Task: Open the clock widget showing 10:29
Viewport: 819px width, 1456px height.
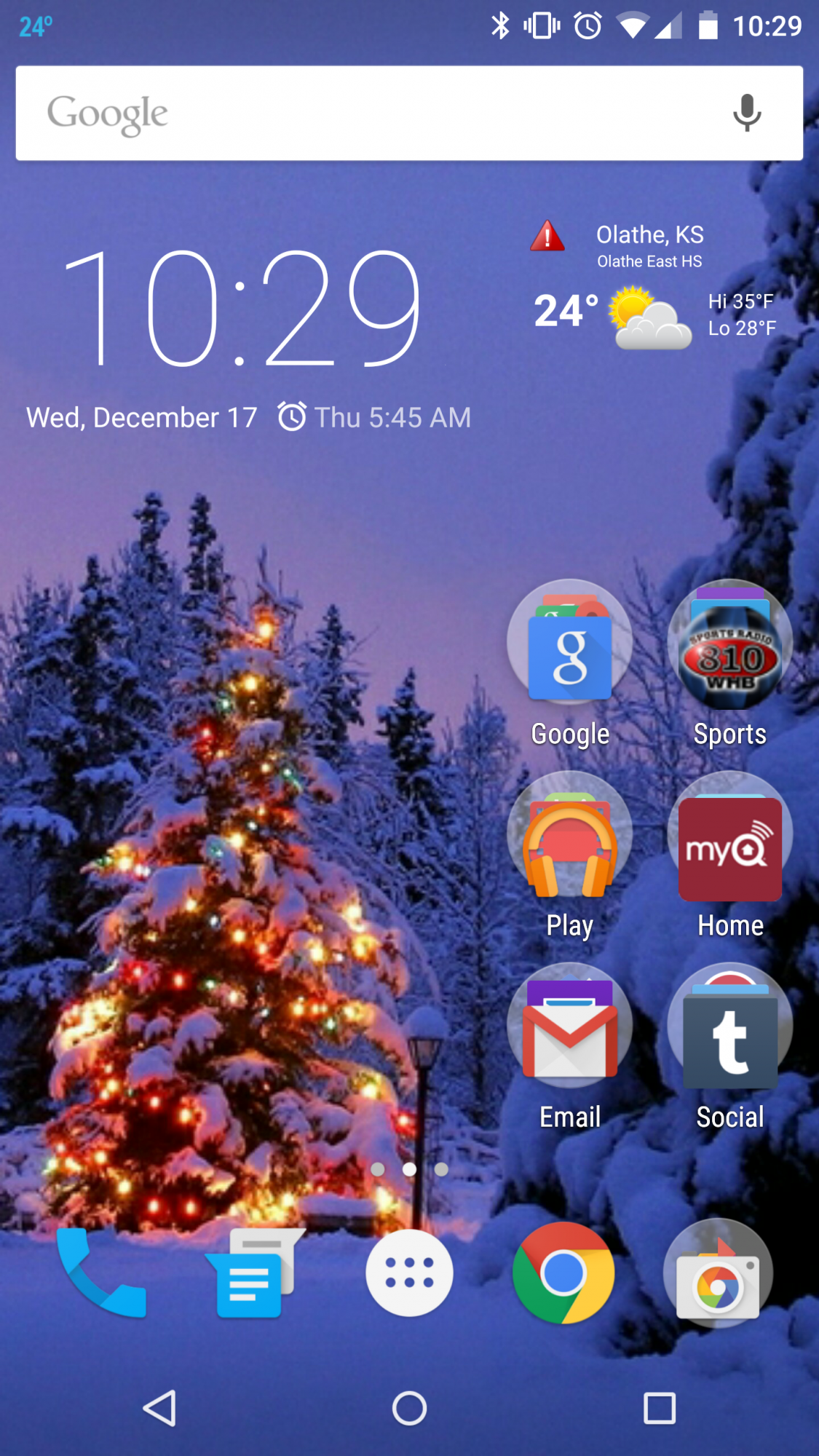Action: (x=243, y=308)
